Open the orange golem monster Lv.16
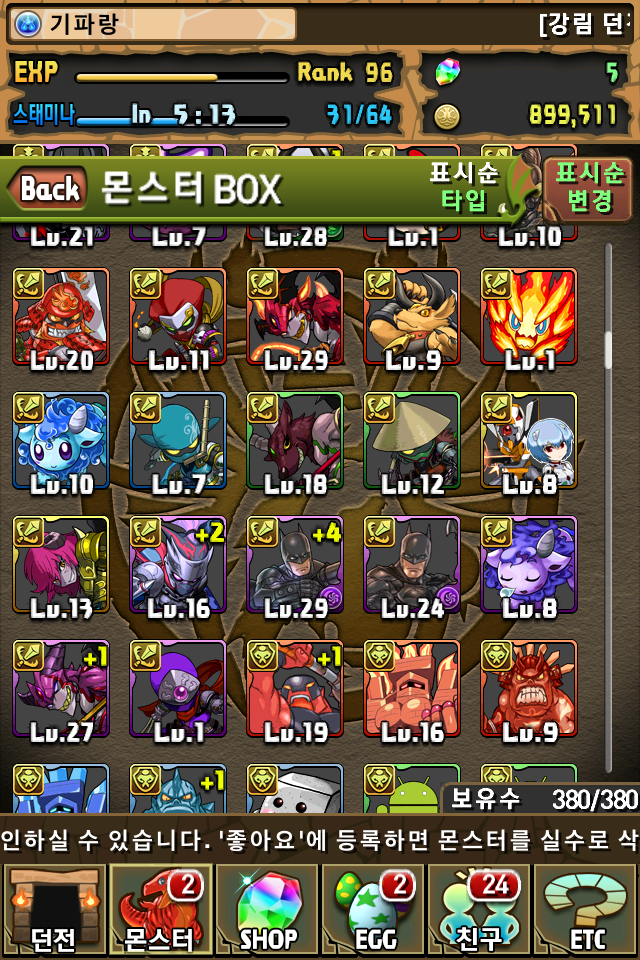 412,689
